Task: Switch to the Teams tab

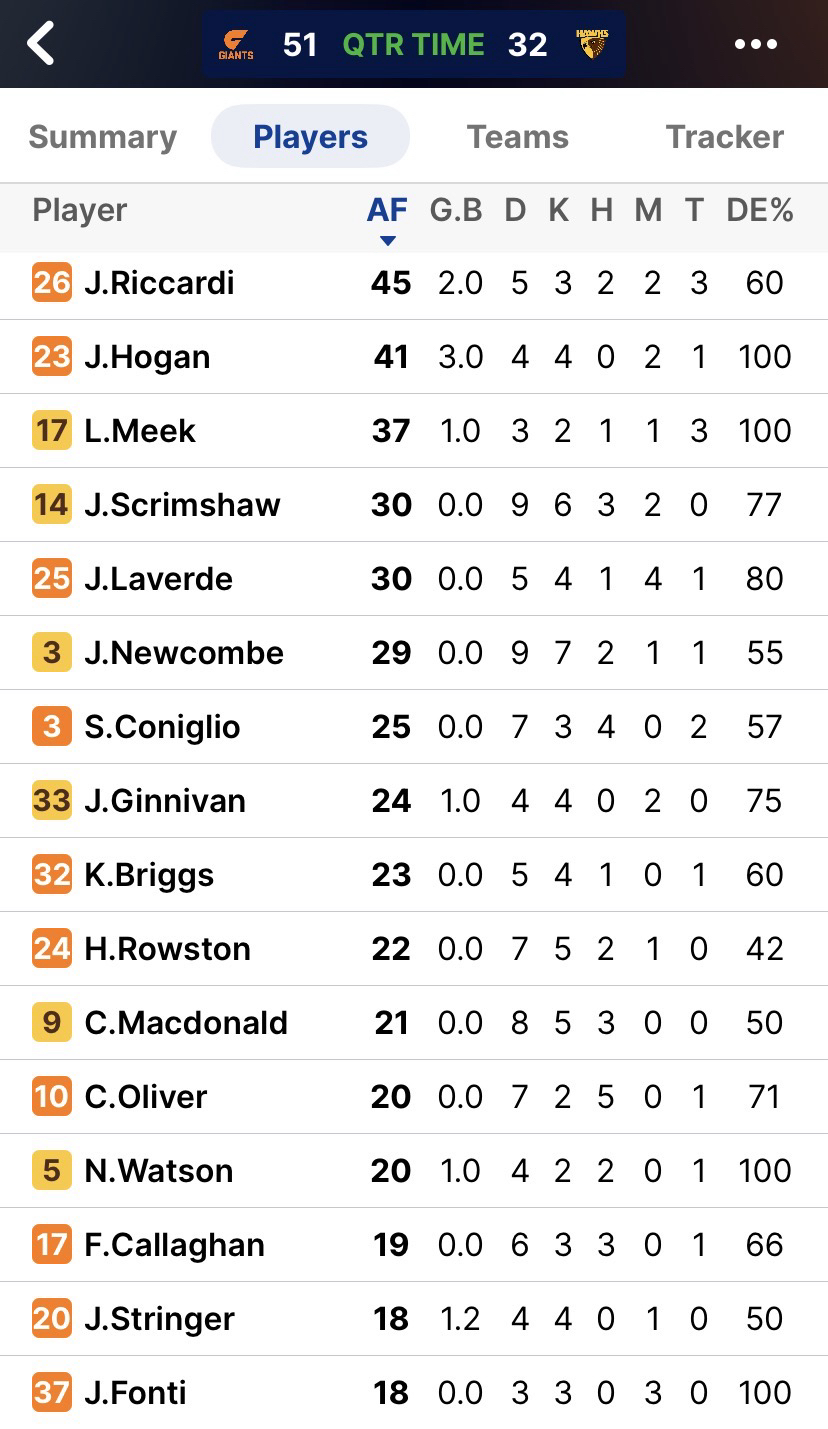Action: point(517,137)
